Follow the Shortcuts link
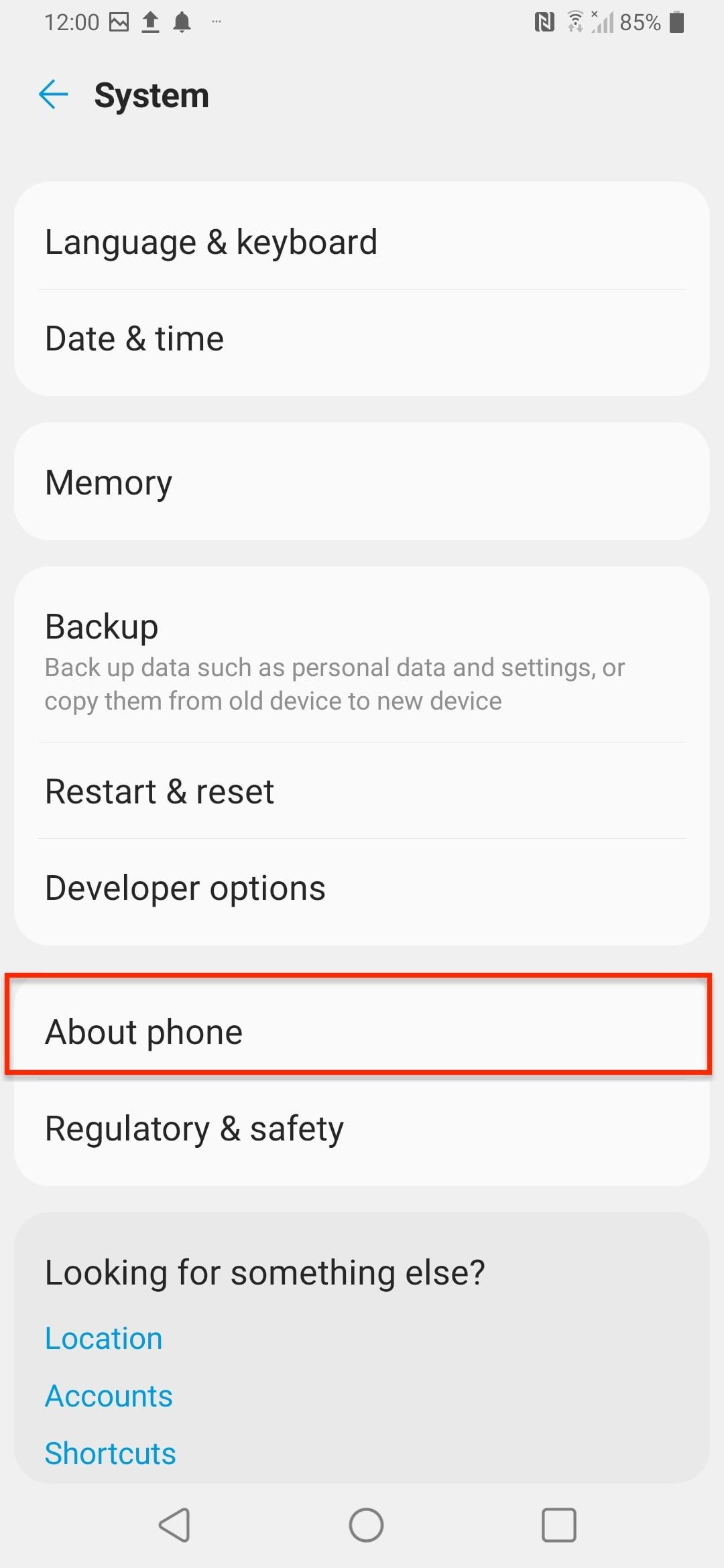Image resolution: width=724 pixels, height=1568 pixels. pyautogui.click(x=110, y=1454)
